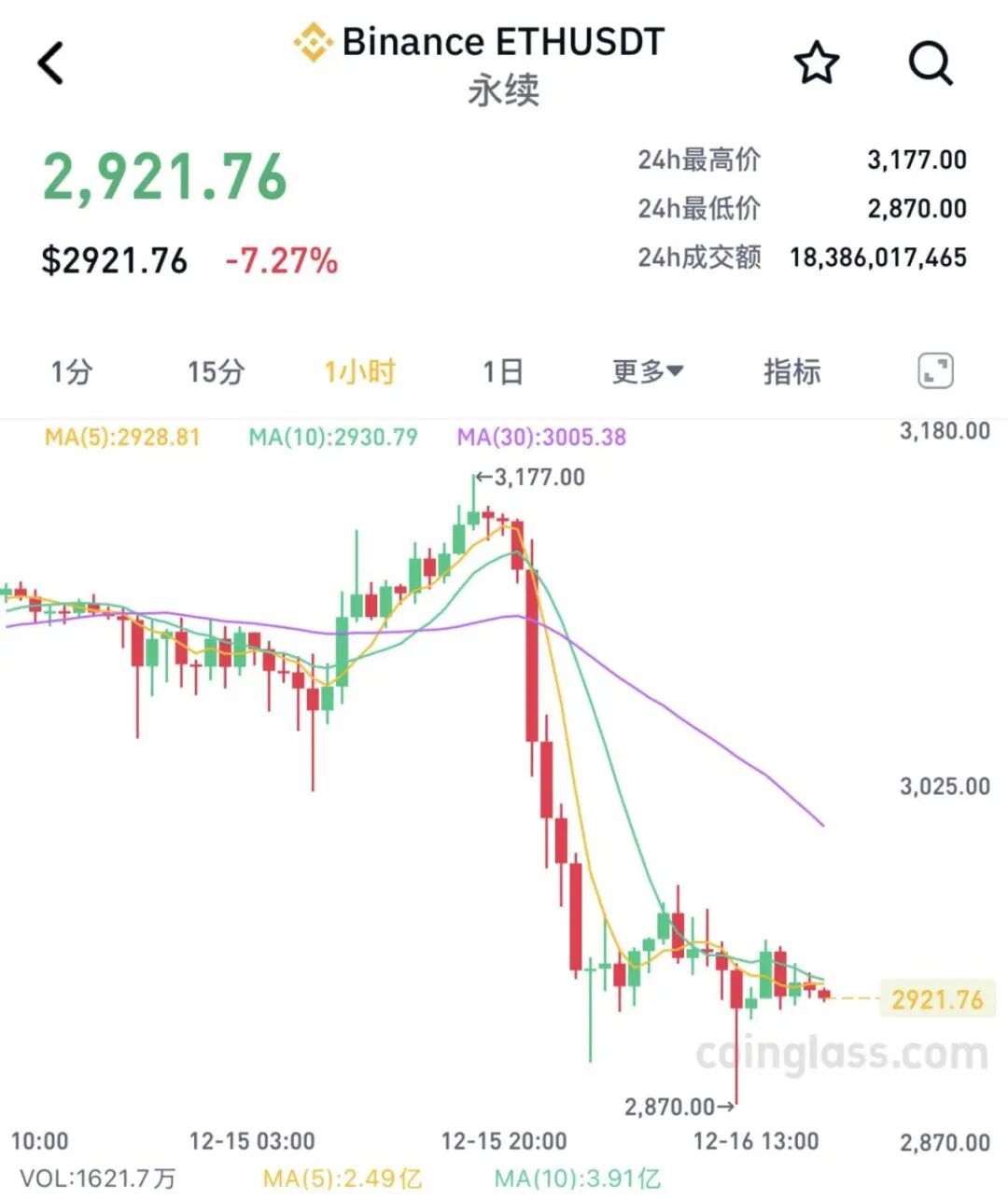Select the 1小时 interval tab
The width and height of the screenshot is (1008, 1199).
pos(359,371)
